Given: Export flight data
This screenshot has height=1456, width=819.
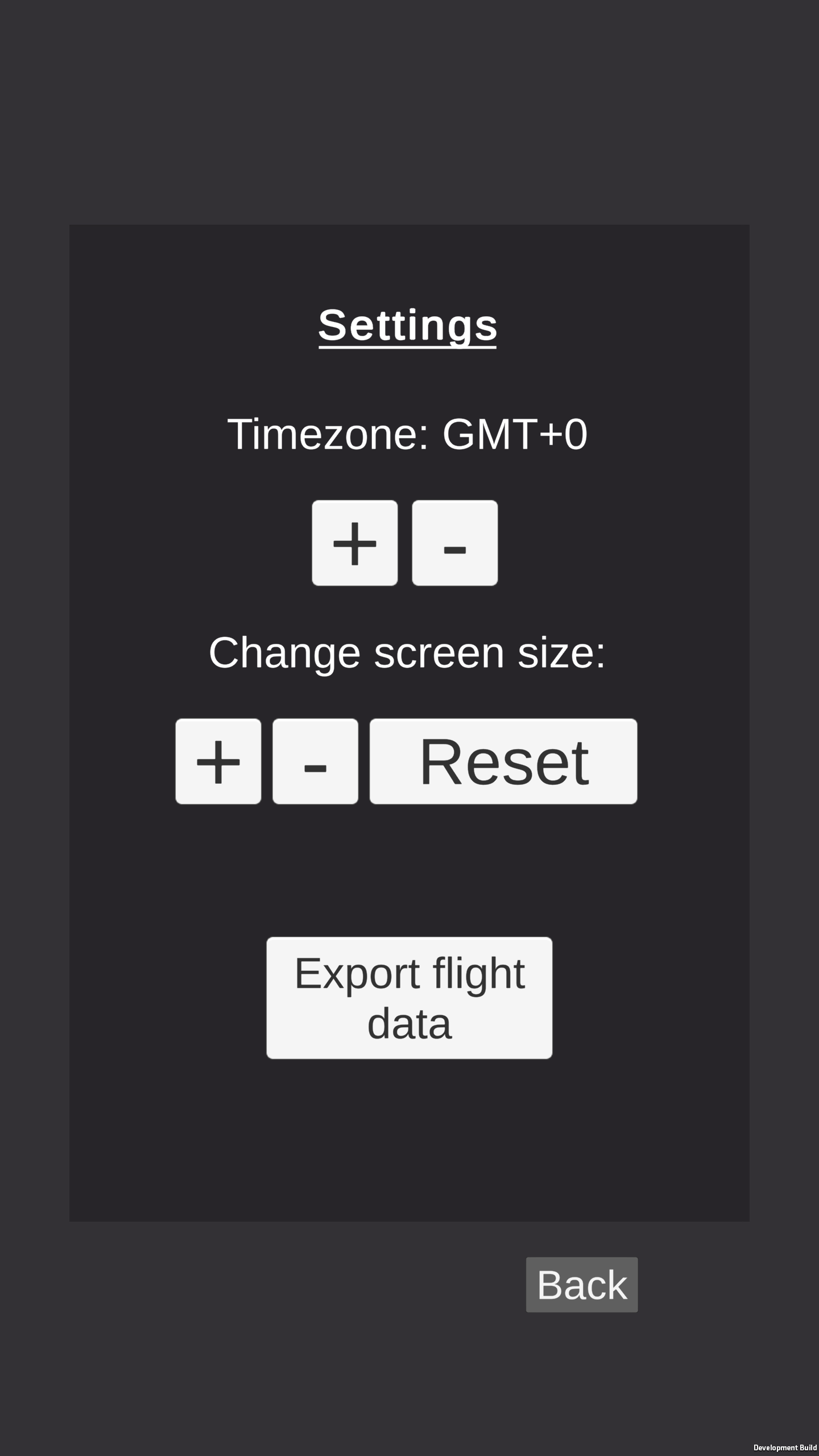Looking at the screenshot, I should [409, 998].
